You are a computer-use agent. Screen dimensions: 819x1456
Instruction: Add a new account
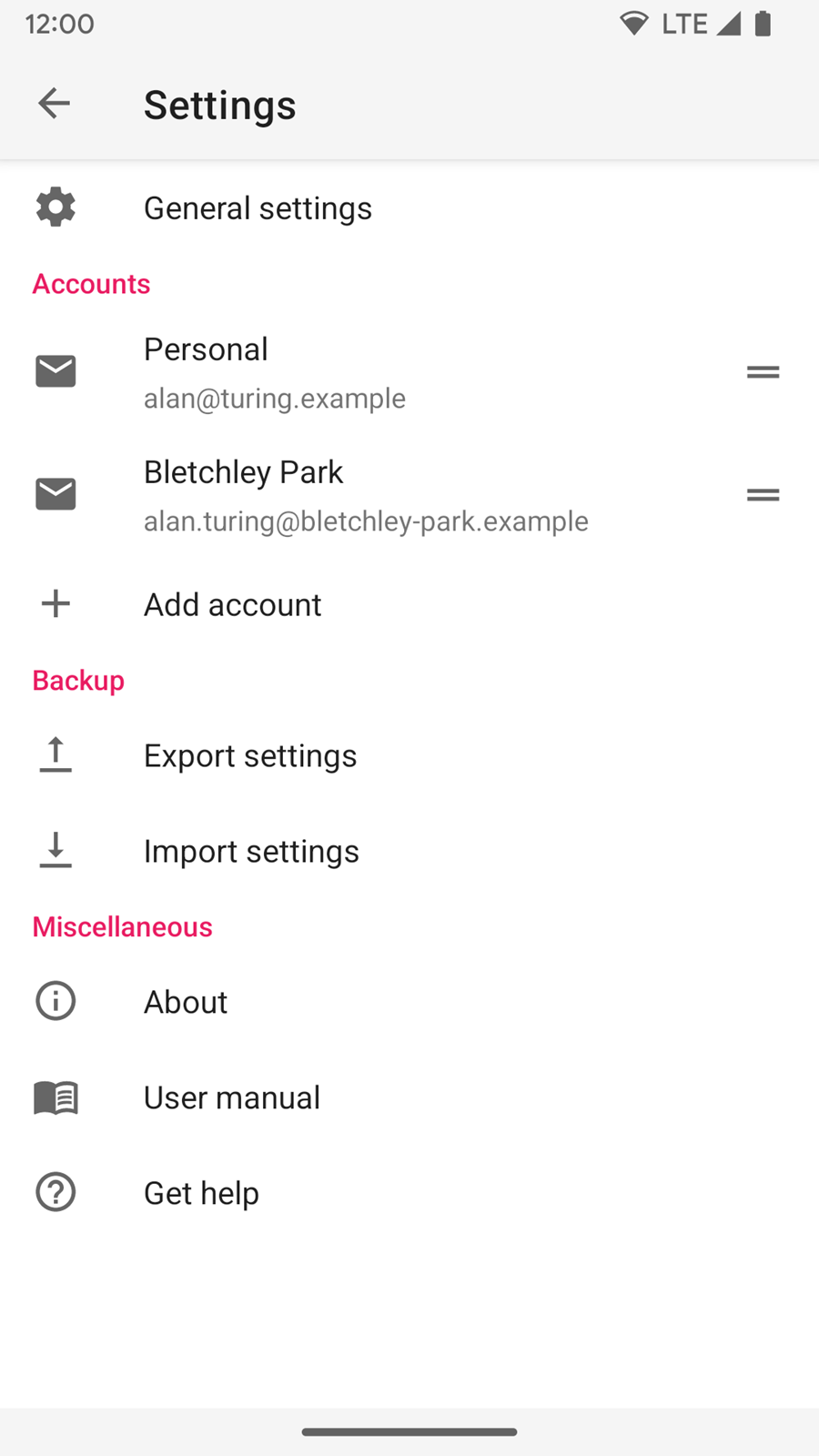pos(409,604)
